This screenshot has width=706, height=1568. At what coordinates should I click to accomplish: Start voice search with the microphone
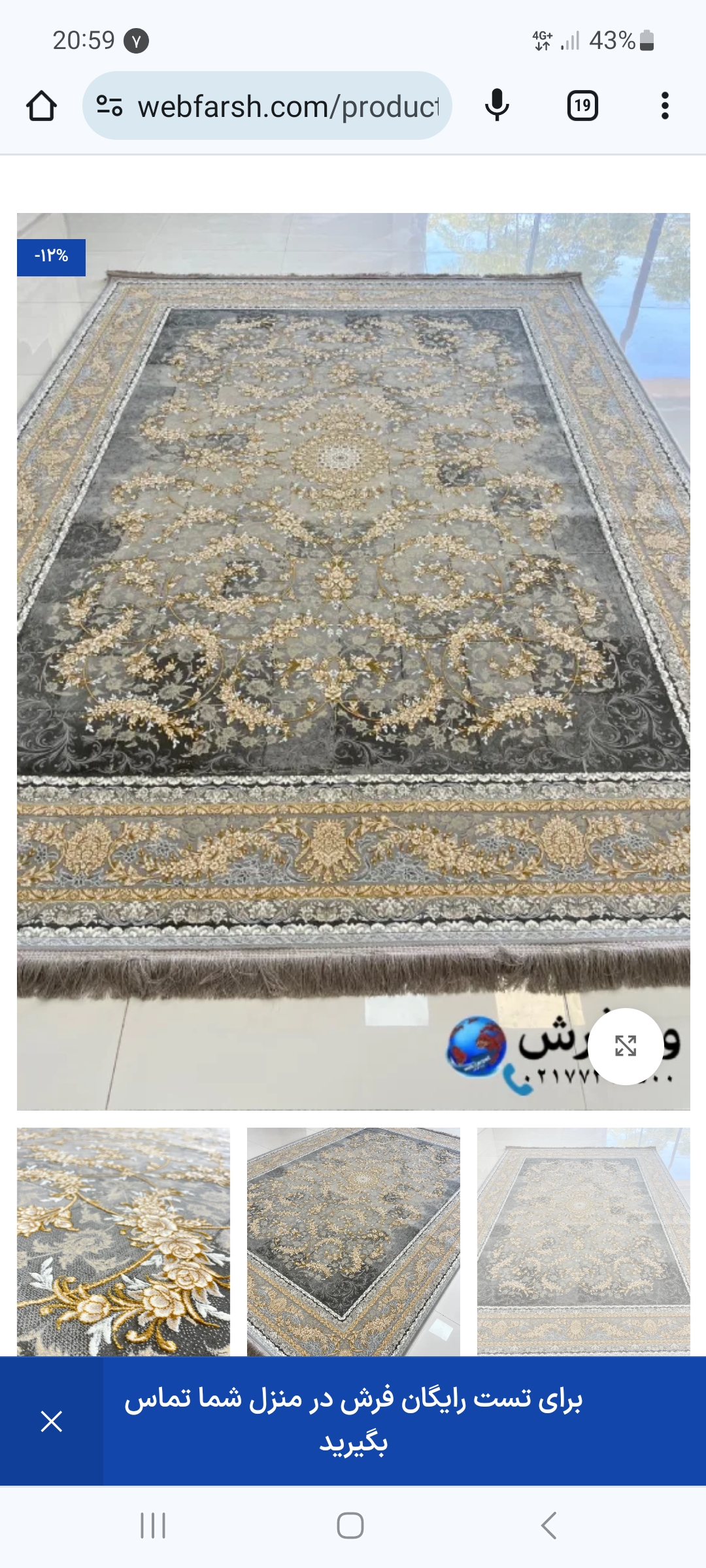tap(497, 106)
